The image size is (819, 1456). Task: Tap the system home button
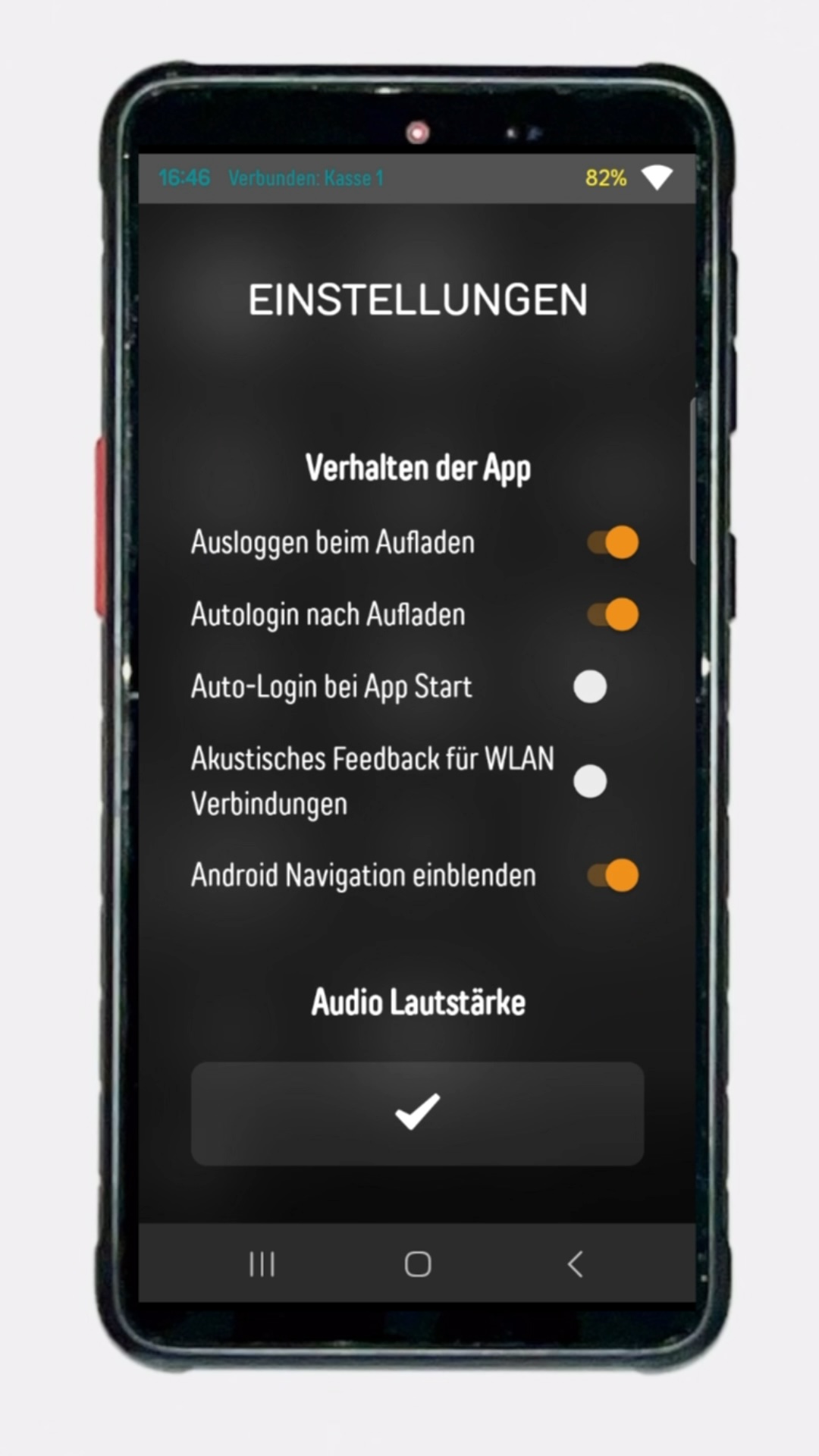pos(418,1264)
